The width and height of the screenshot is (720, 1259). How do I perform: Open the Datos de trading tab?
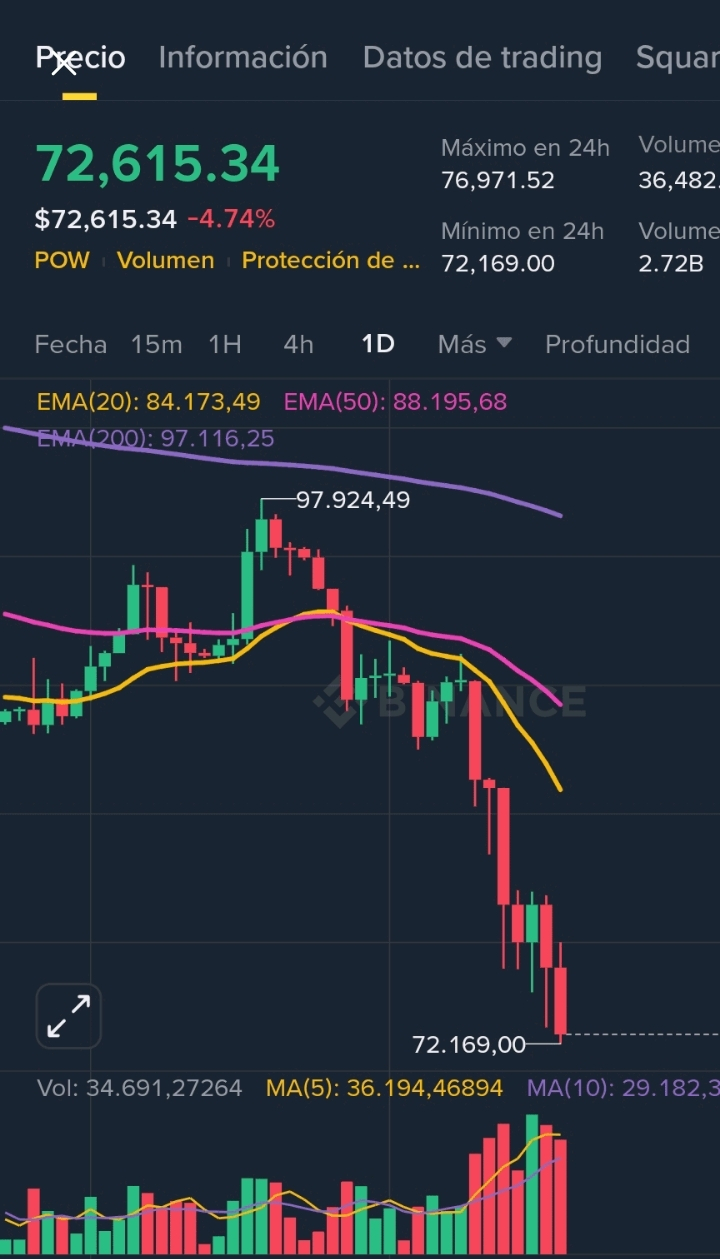pos(482,58)
